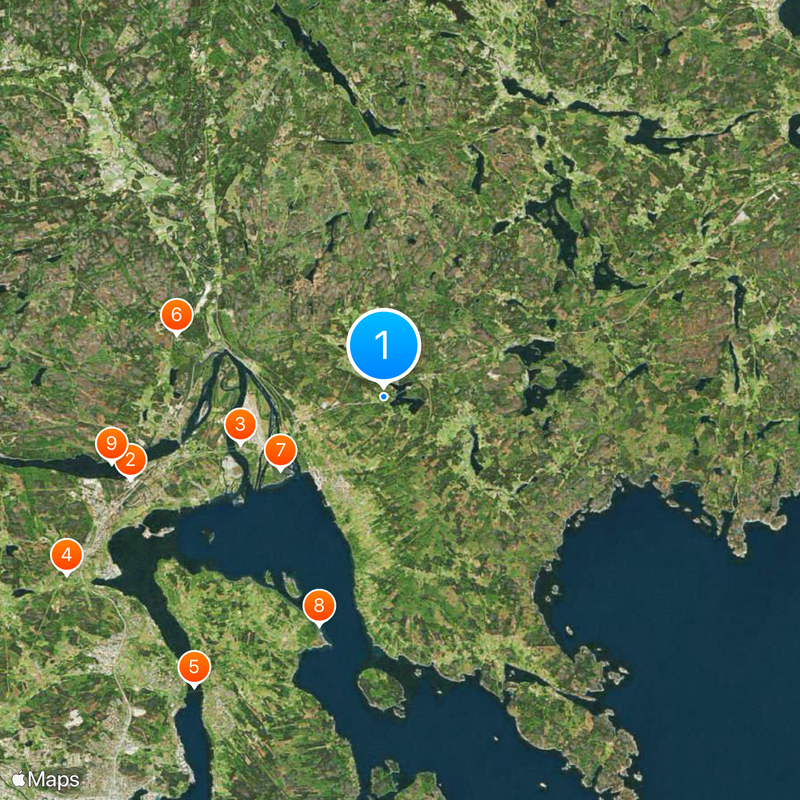Select the large blue pin numbered 1
Viewport: 800px width, 800px height.
[384, 345]
